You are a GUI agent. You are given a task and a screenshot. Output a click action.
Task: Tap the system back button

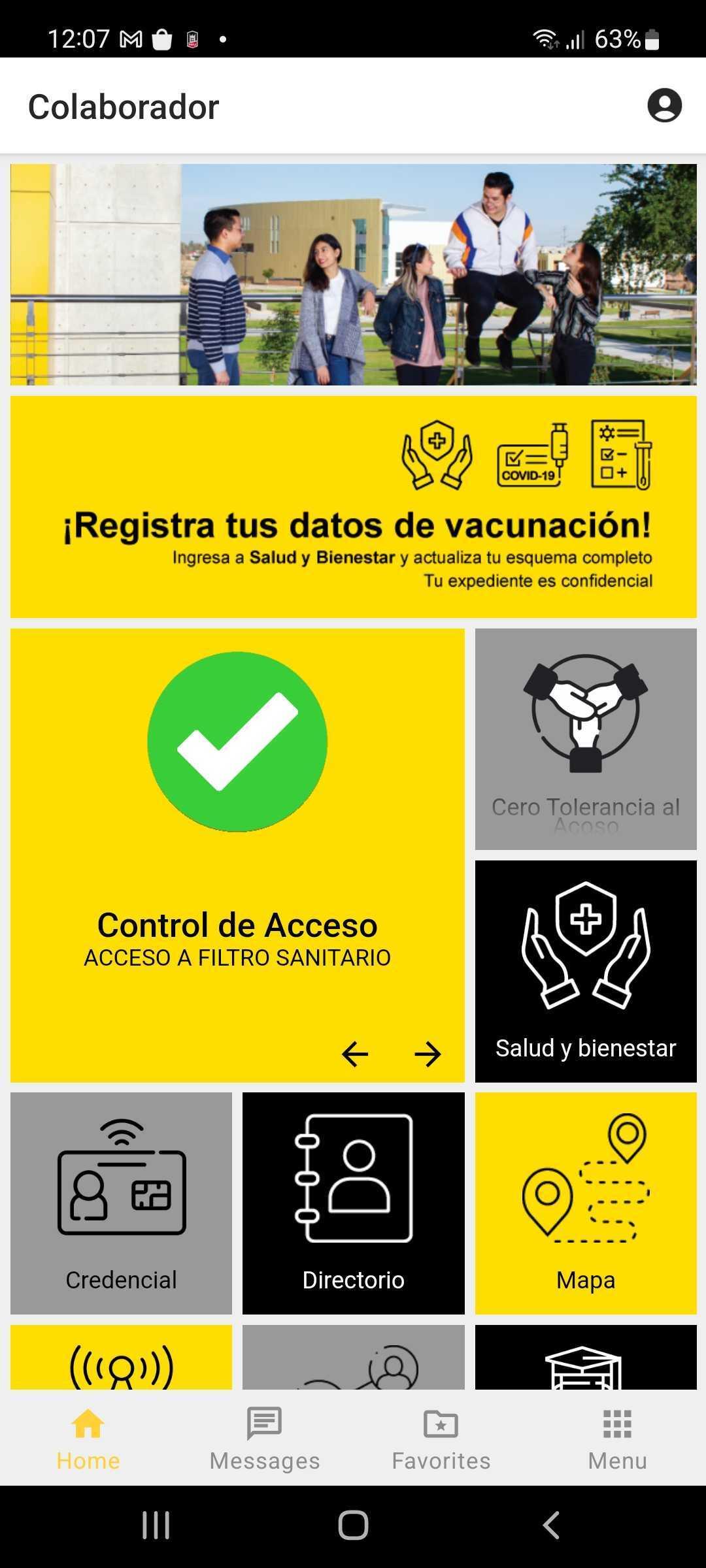click(551, 1526)
